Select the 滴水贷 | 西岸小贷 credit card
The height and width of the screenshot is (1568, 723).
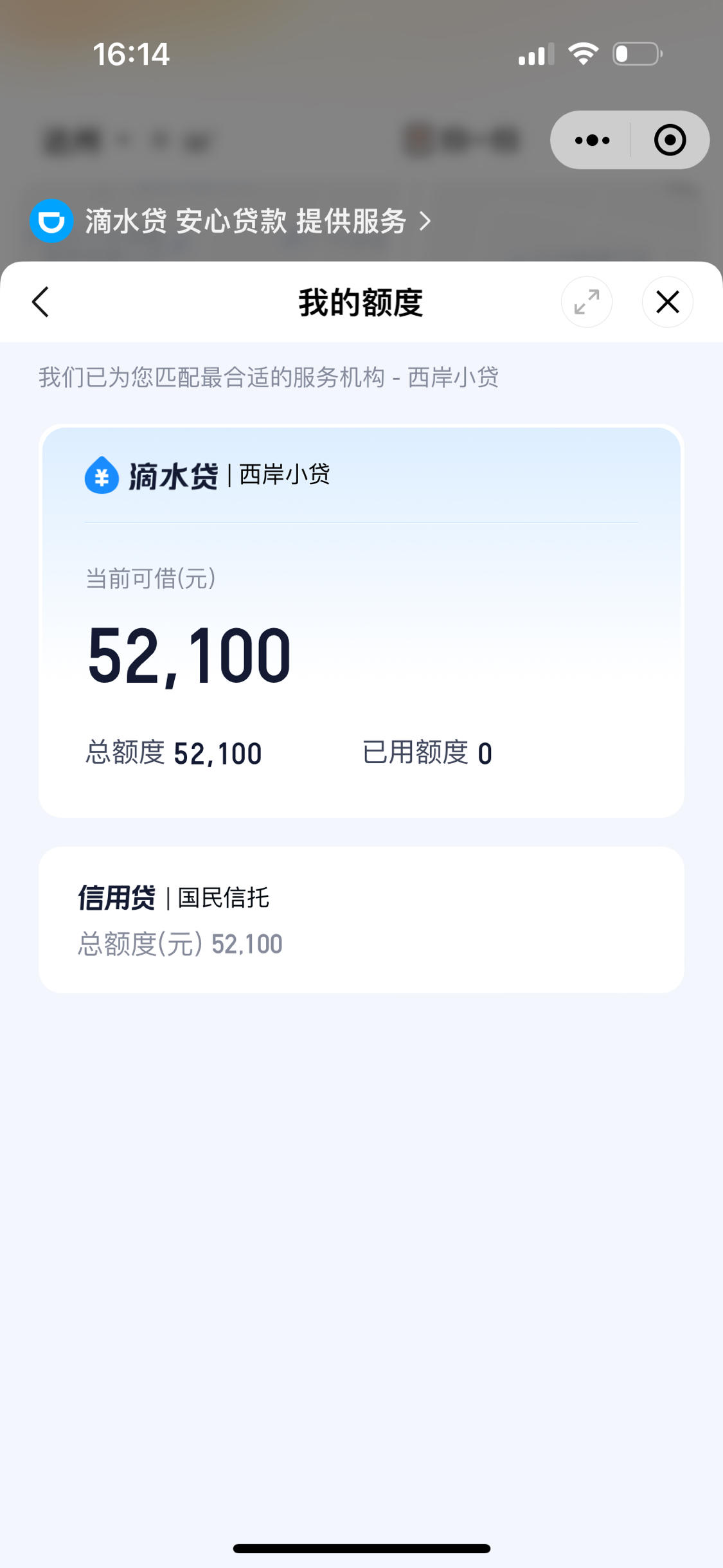[x=361, y=624]
